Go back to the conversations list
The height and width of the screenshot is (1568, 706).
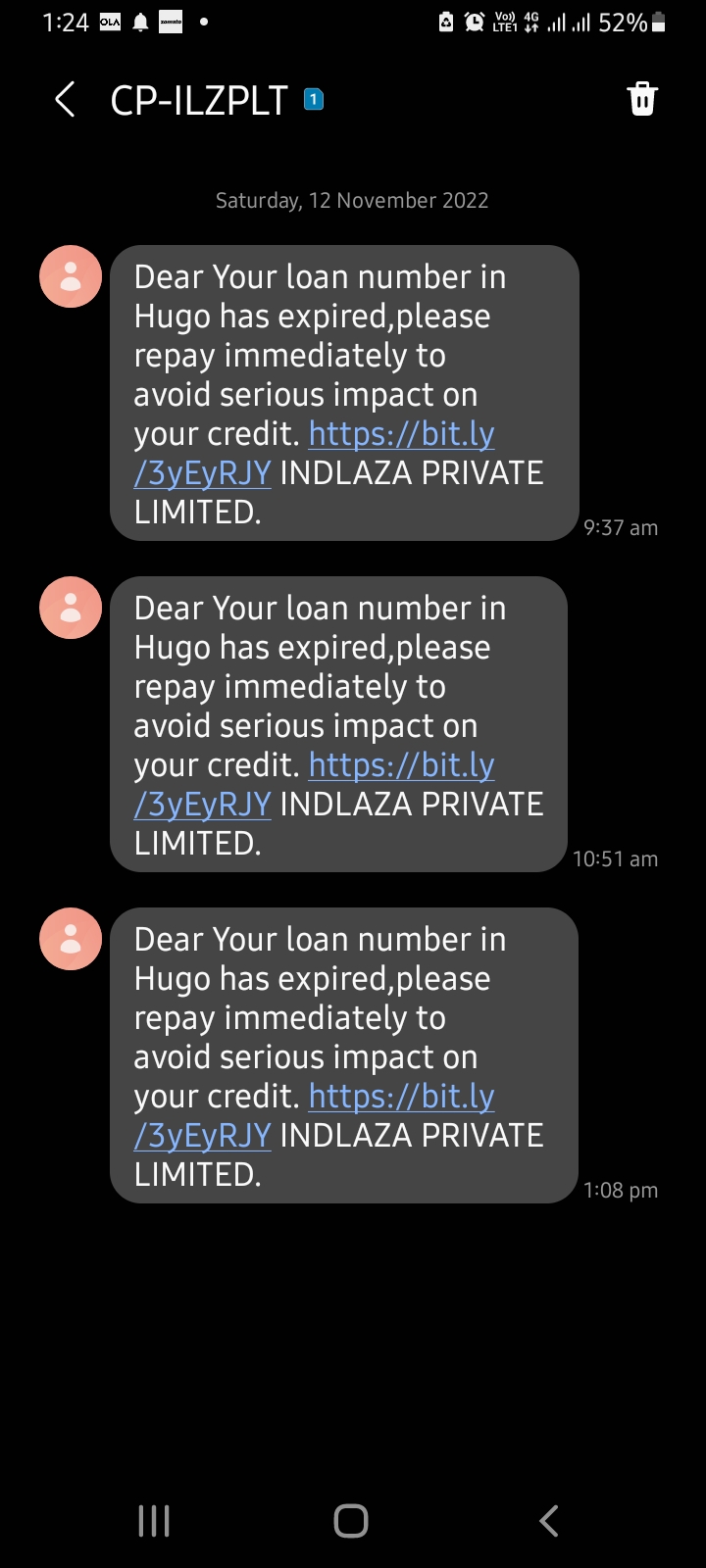click(65, 100)
